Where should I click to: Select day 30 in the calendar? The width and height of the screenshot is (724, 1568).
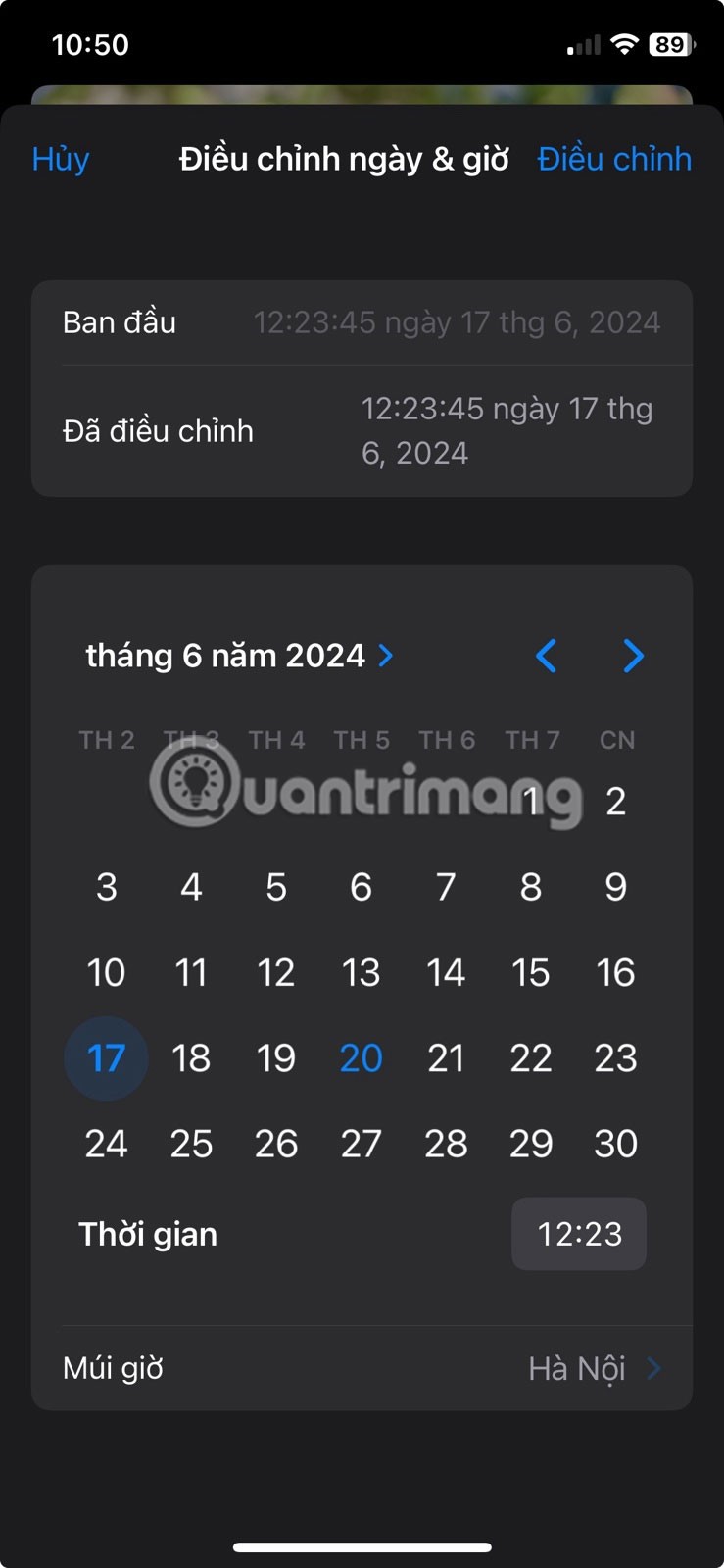pos(615,1144)
